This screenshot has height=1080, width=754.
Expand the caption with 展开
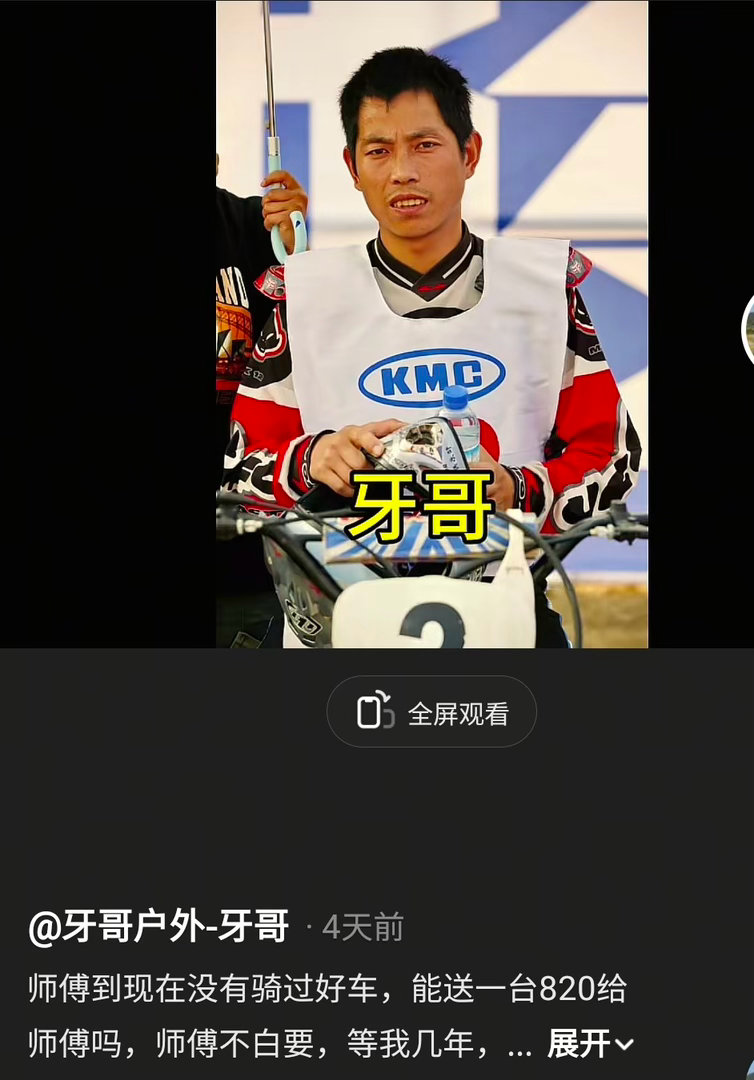(x=589, y=1044)
